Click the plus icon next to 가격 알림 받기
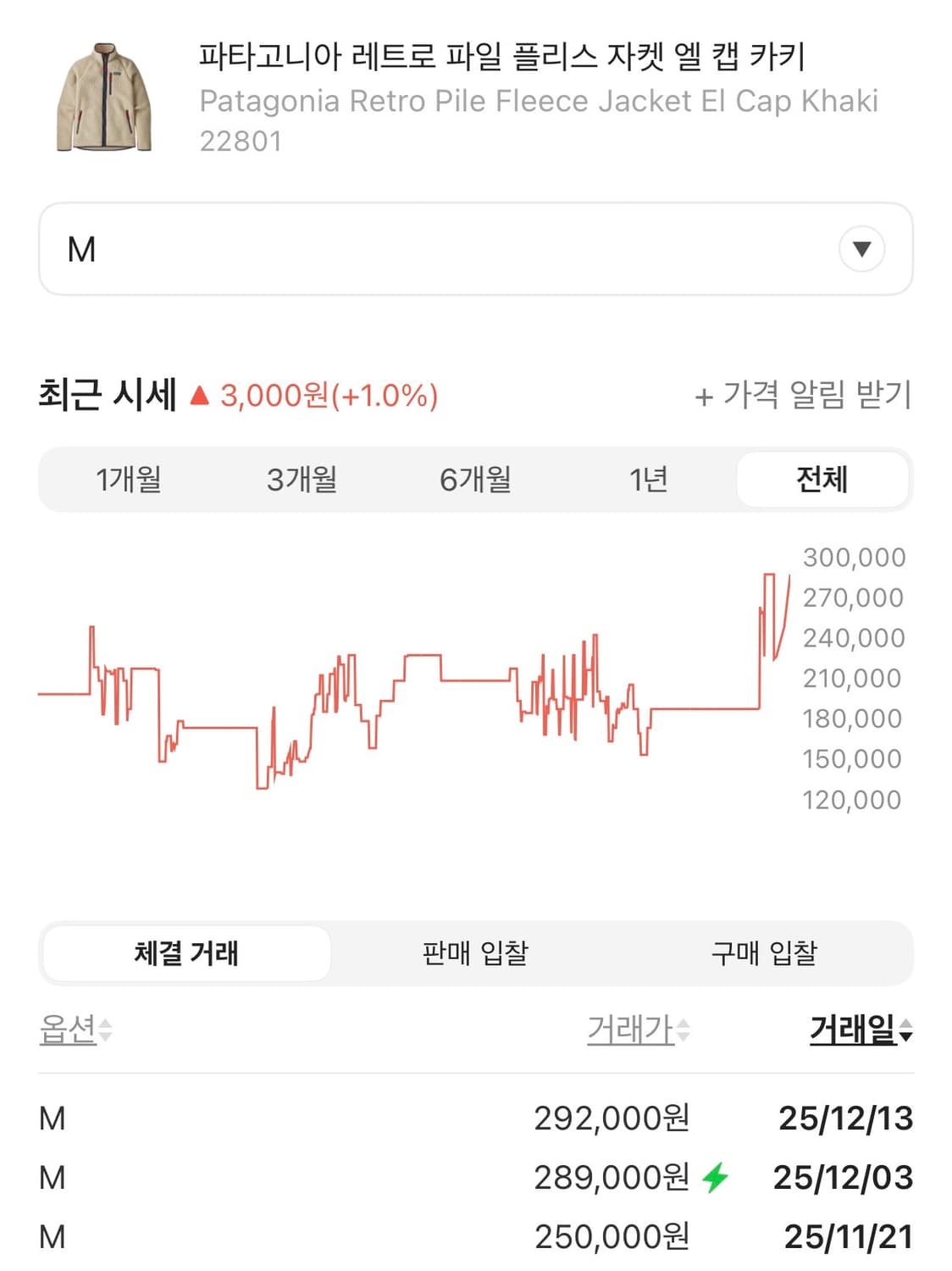Image resolution: width=952 pixels, height=1271 pixels. pyautogui.click(x=704, y=396)
